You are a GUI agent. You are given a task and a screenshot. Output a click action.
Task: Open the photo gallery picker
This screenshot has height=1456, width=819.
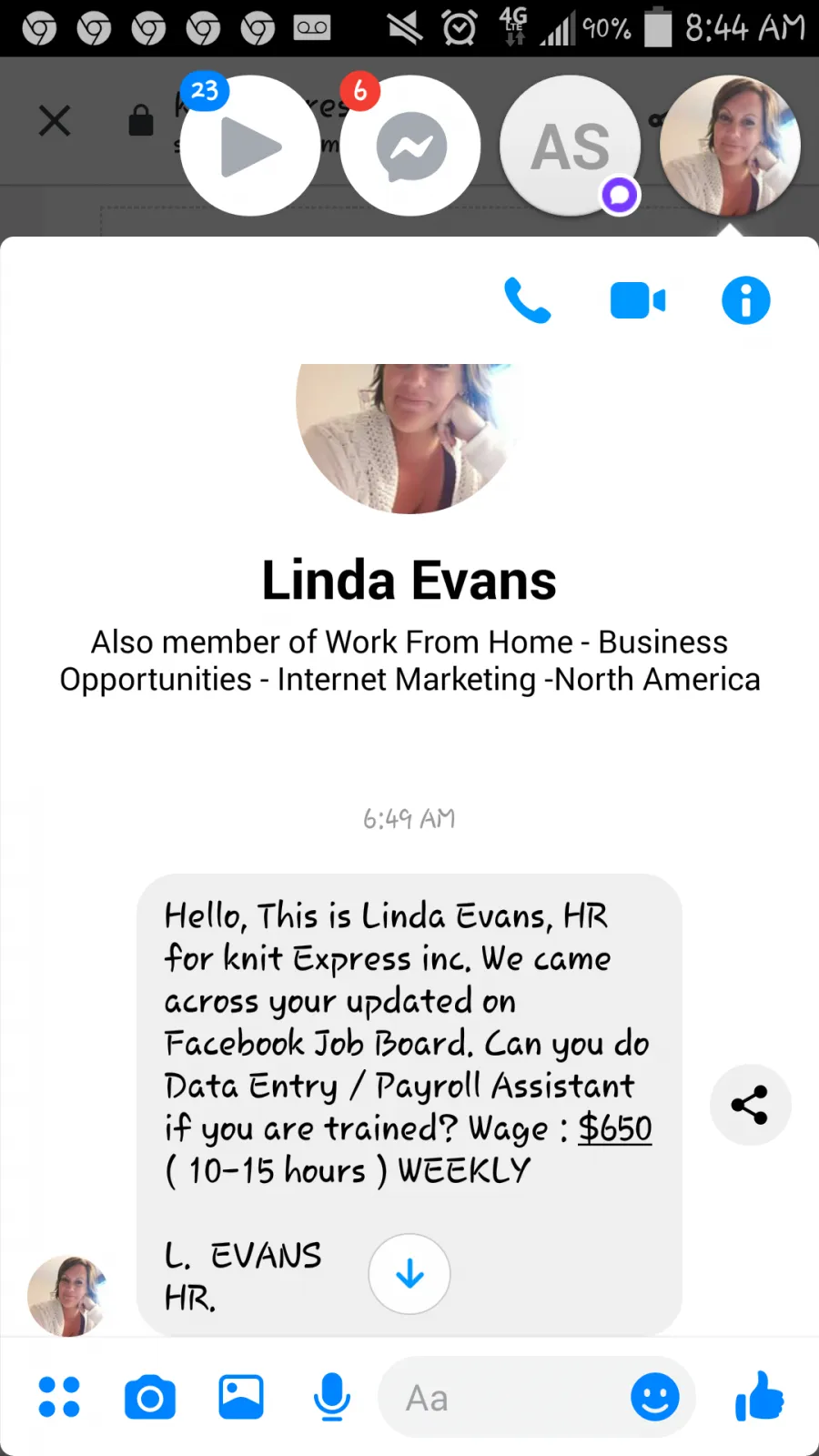241,1397
